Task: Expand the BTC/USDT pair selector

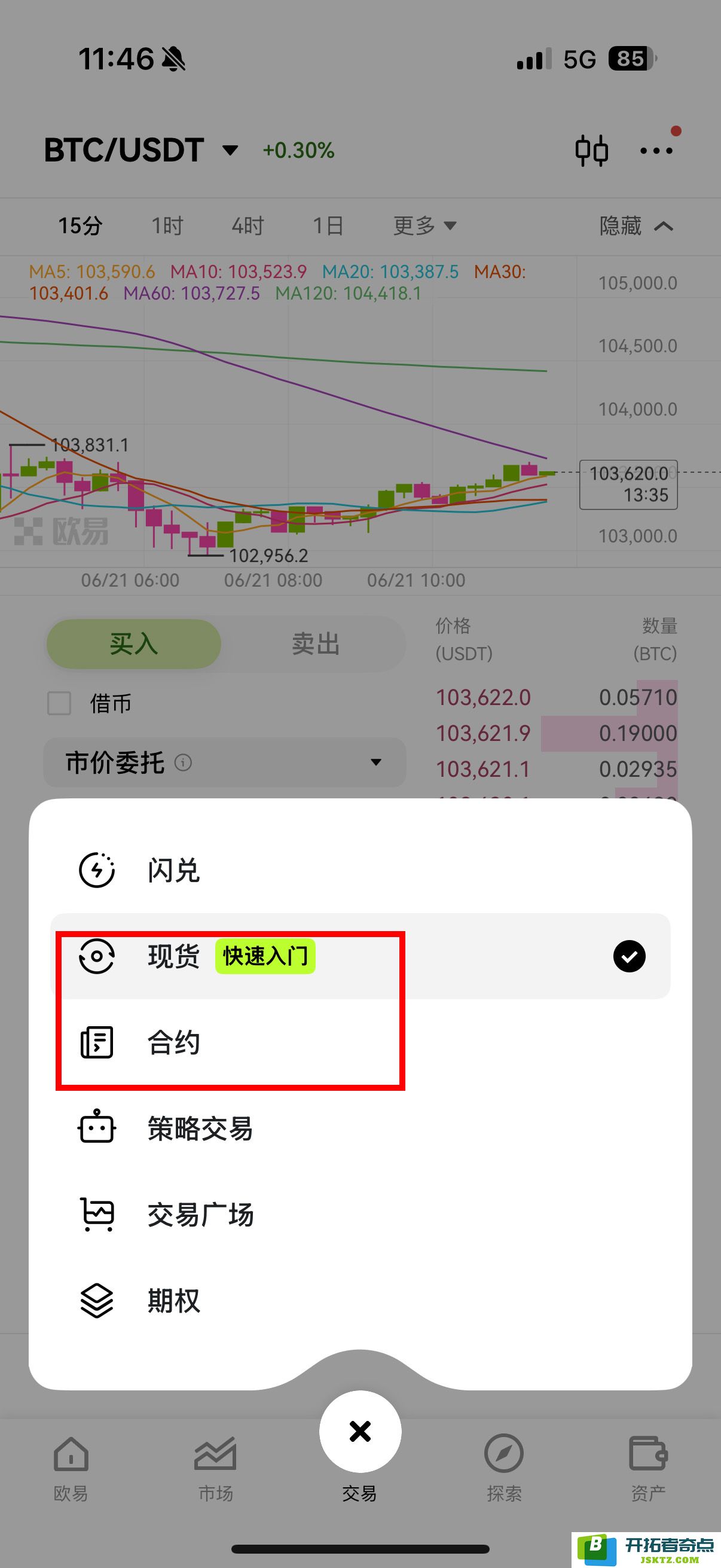Action: 141,150
